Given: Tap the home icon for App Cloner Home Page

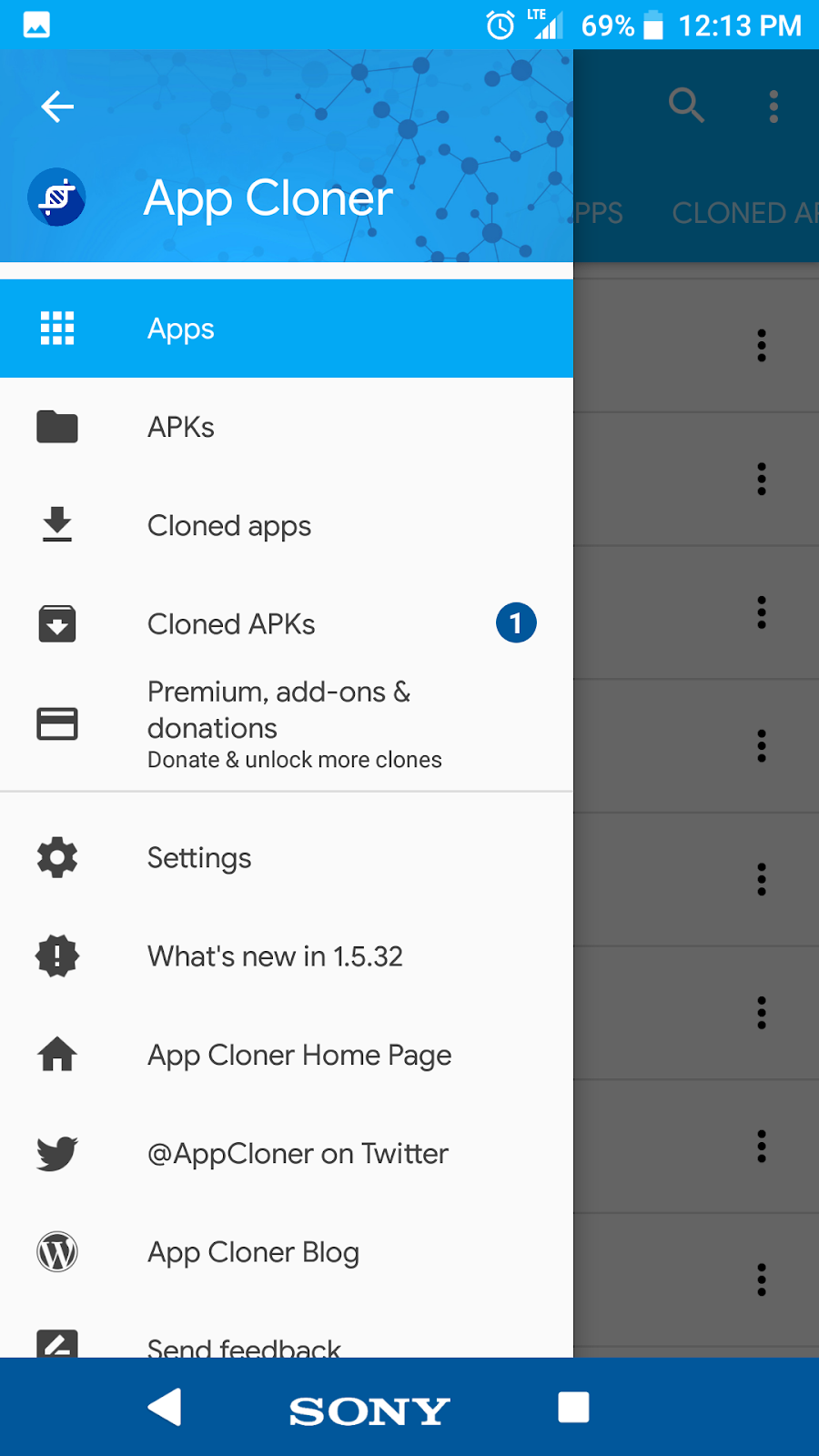Looking at the screenshot, I should tap(56, 1055).
